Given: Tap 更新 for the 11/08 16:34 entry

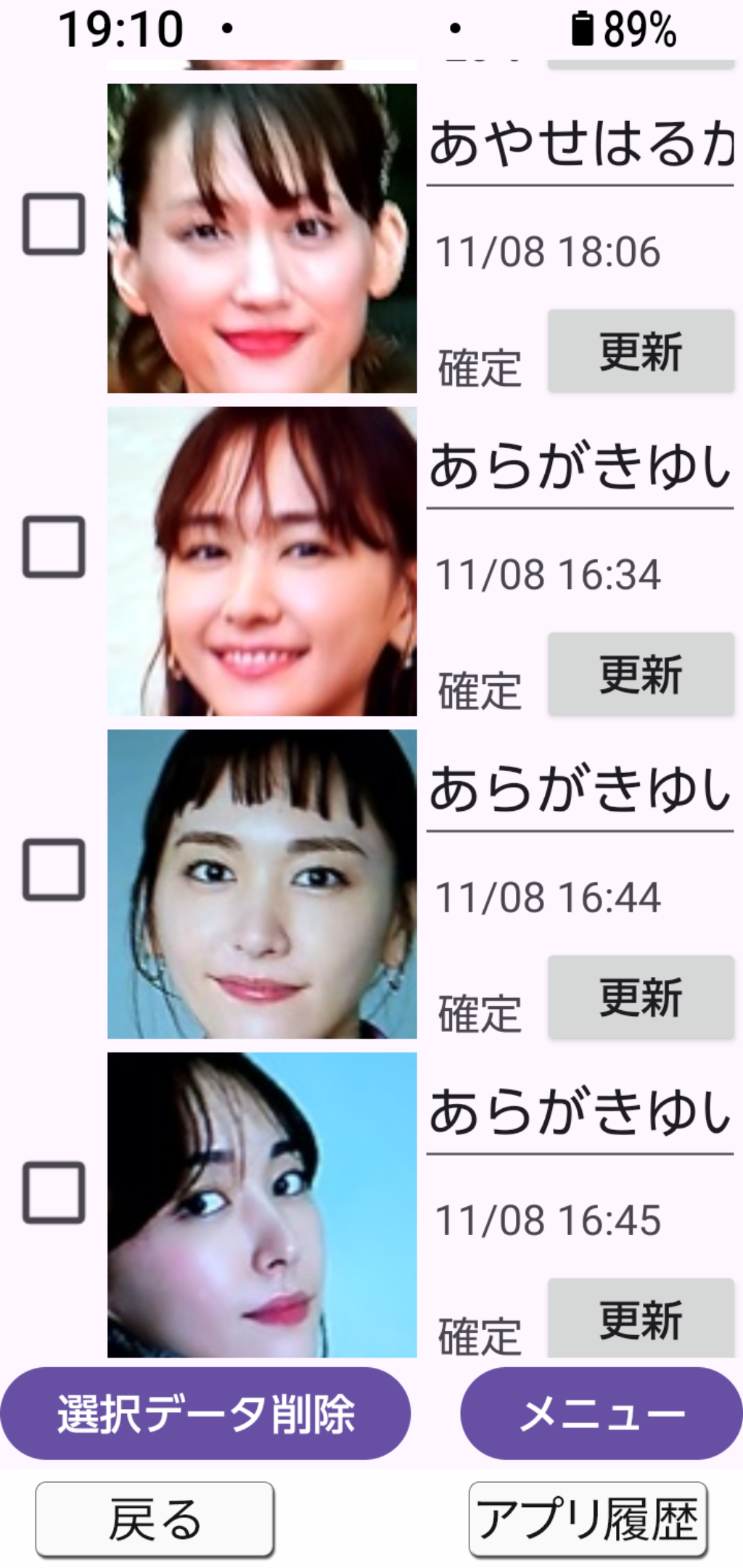Looking at the screenshot, I should tap(641, 674).
